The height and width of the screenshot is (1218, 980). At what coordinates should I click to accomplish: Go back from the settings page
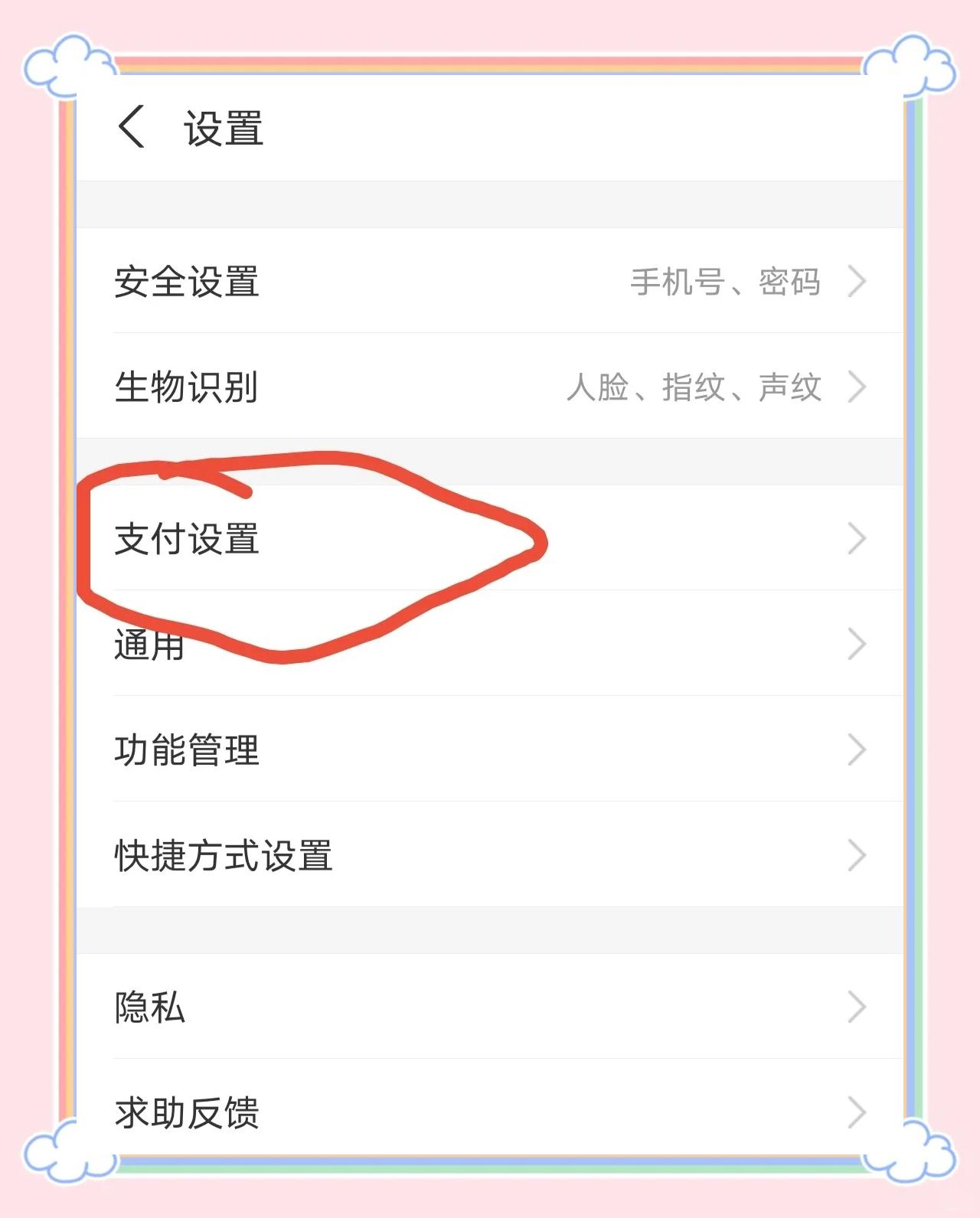tap(132, 127)
